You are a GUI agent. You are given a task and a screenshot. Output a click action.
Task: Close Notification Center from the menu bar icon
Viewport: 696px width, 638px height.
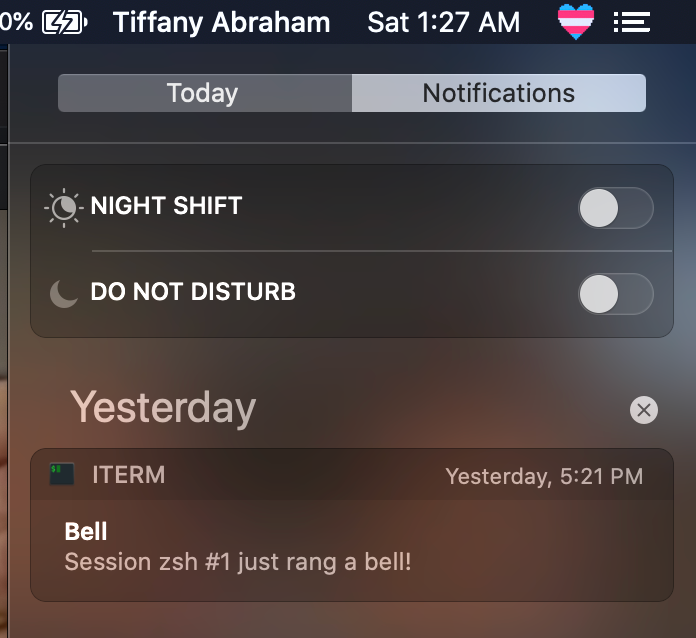coord(631,21)
